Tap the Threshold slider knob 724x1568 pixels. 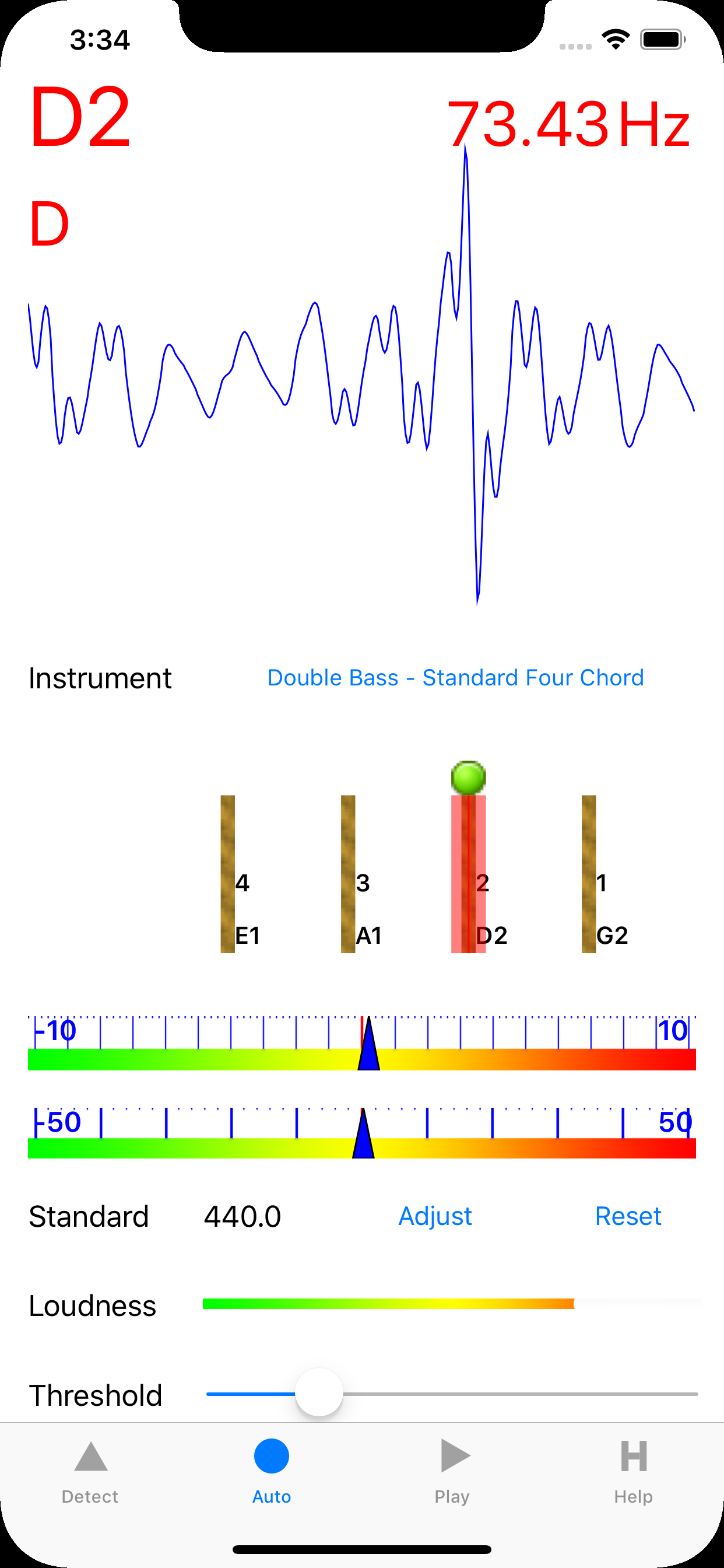[319, 1392]
